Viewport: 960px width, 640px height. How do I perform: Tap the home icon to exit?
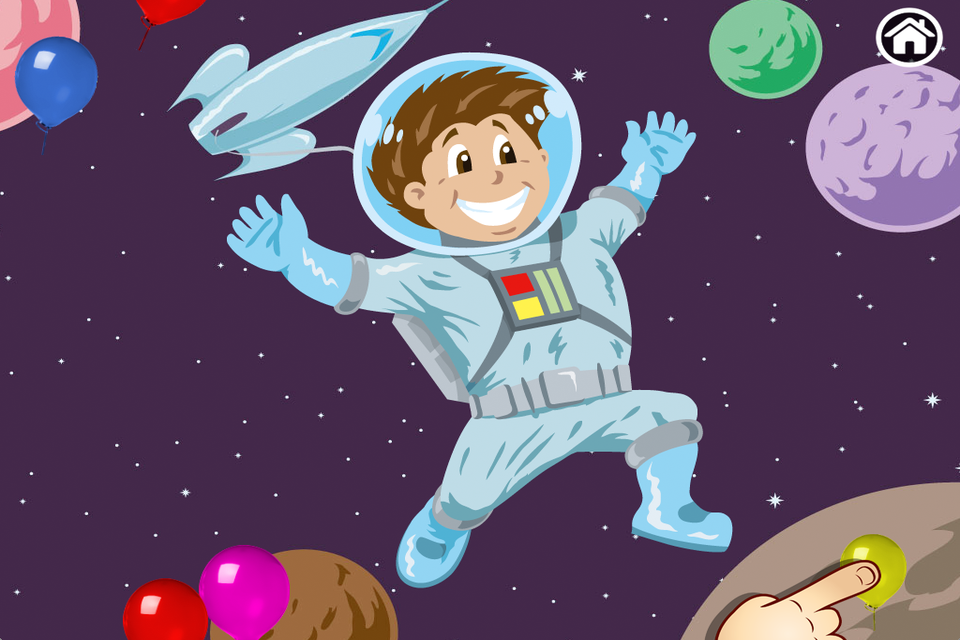click(x=909, y=38)
